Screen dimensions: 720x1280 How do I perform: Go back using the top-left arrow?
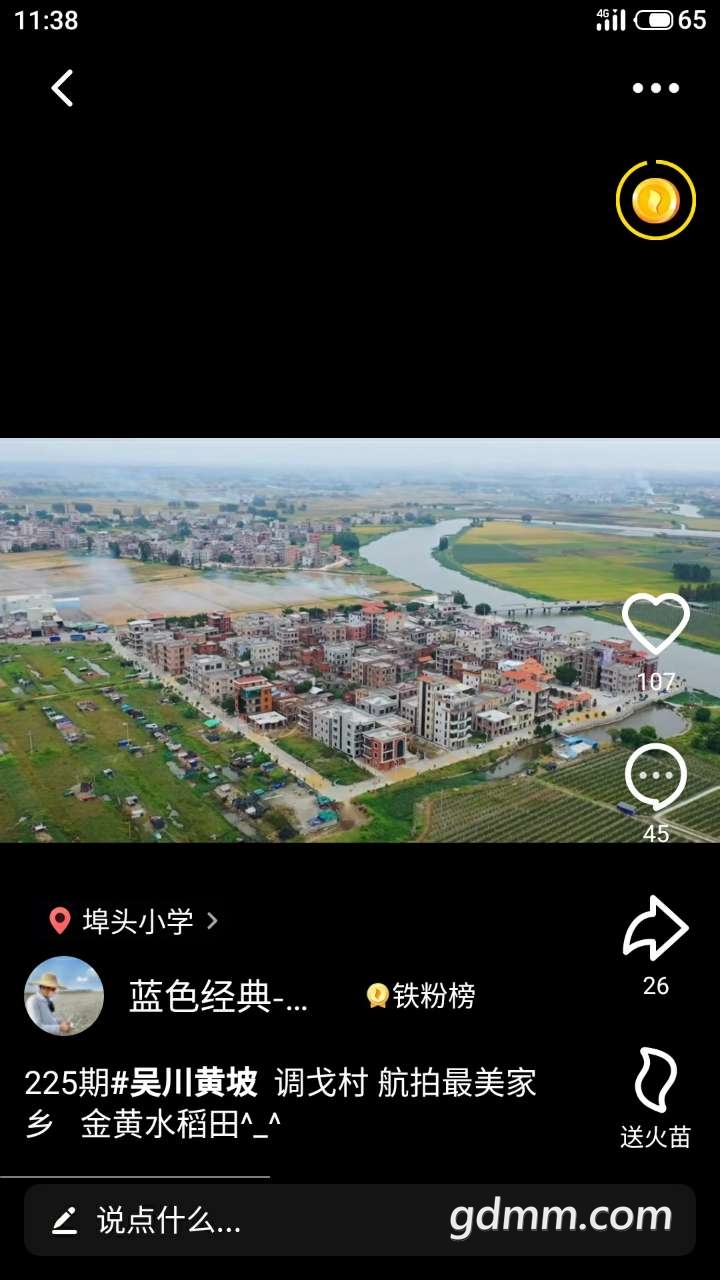pyautogui.click(x=62, y=88)
